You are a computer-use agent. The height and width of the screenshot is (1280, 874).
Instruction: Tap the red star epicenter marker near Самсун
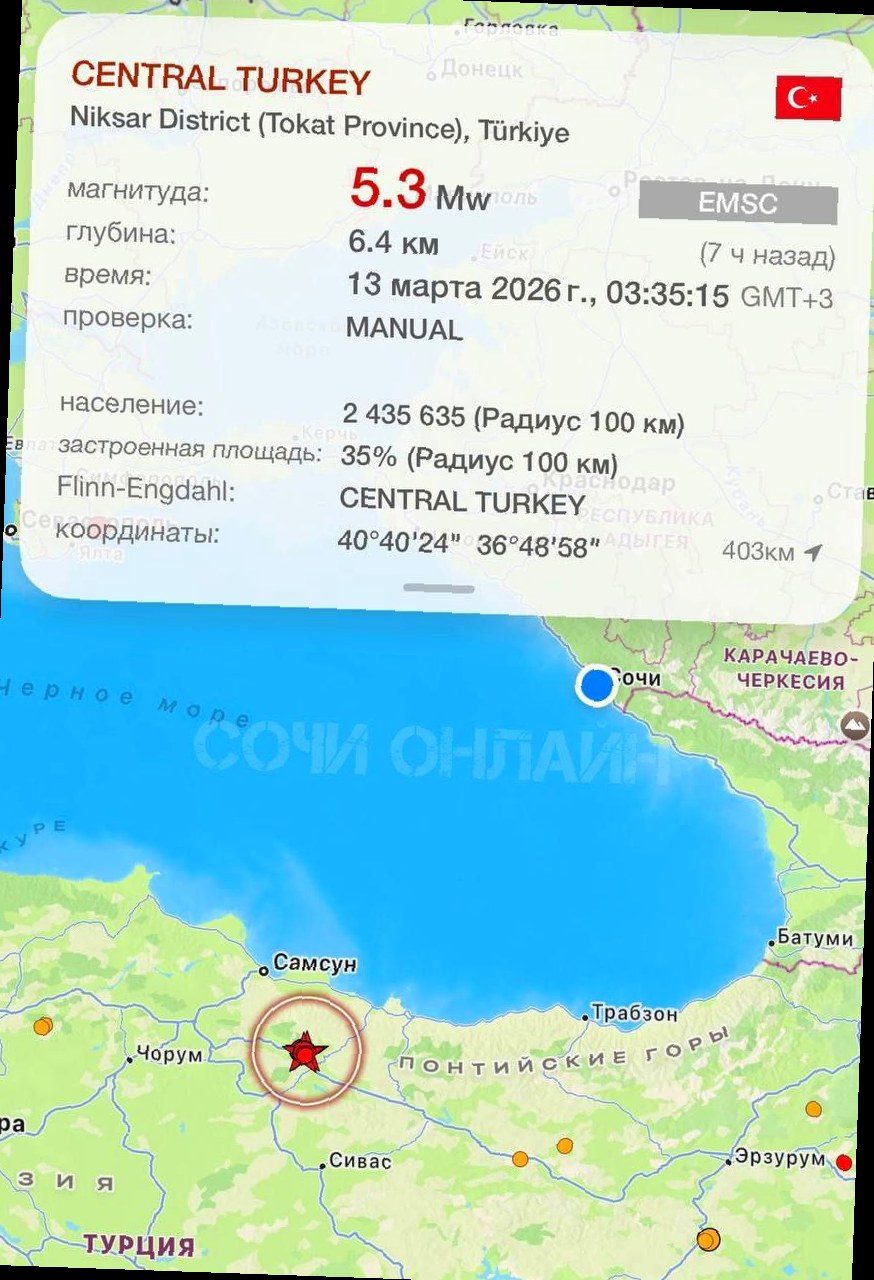point(304,1053)
